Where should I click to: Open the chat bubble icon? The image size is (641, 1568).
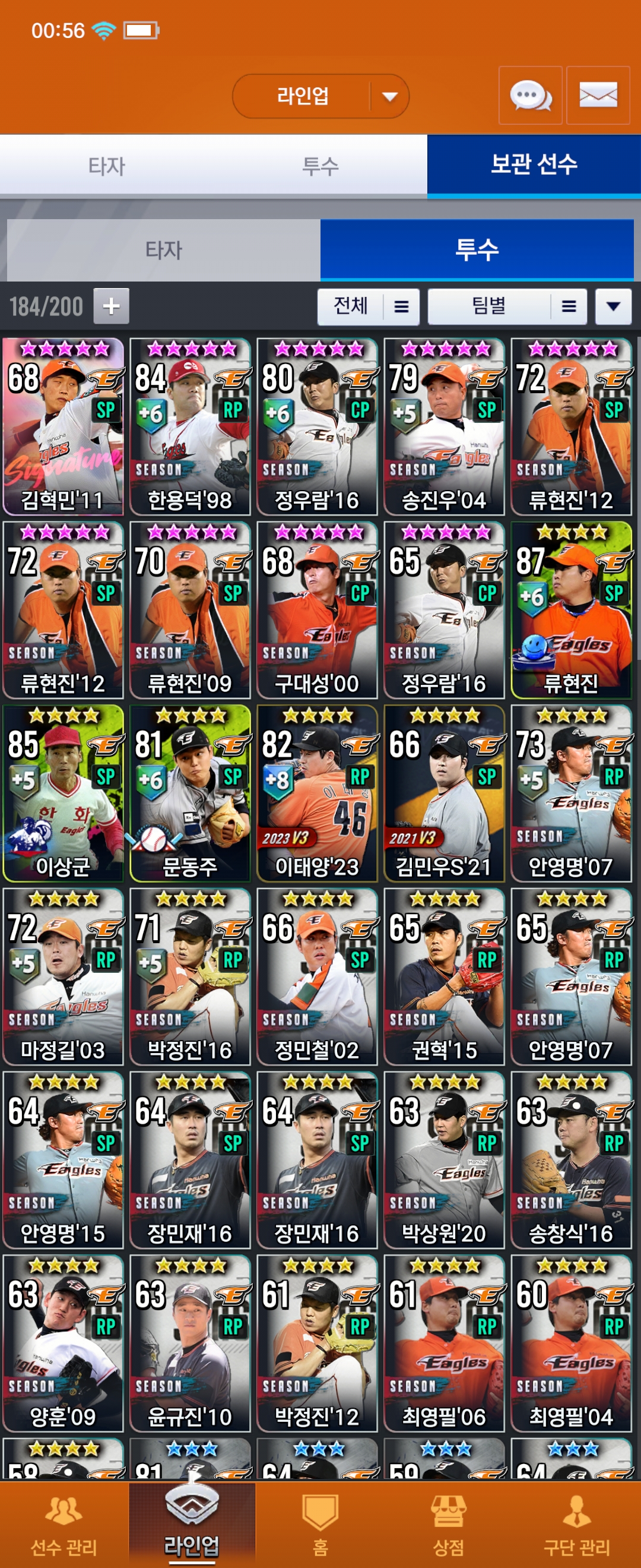(529, 96)
